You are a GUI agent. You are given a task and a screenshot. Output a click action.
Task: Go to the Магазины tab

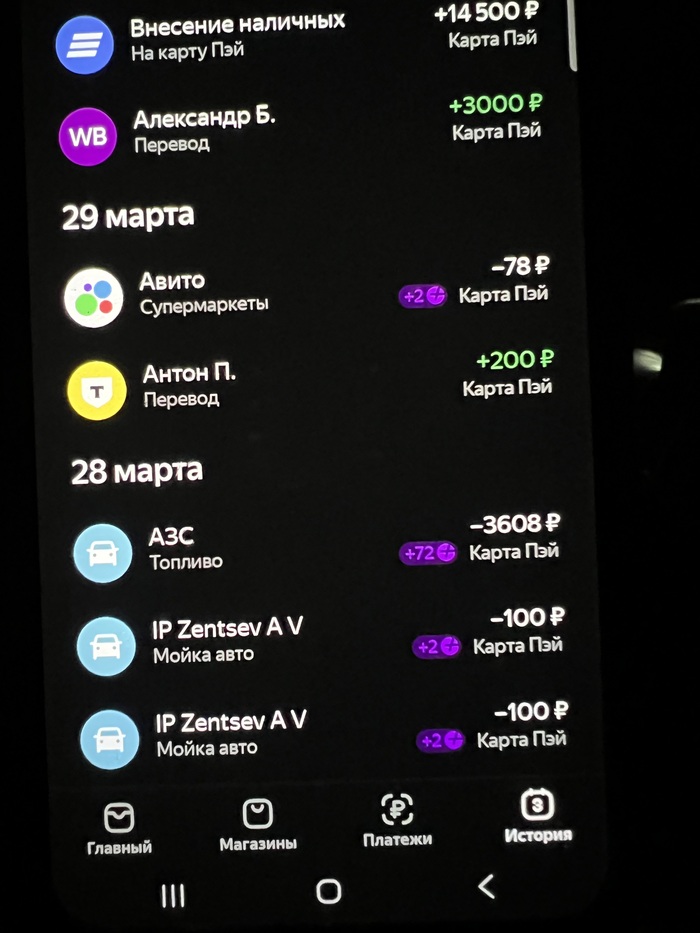pos(258,825)
